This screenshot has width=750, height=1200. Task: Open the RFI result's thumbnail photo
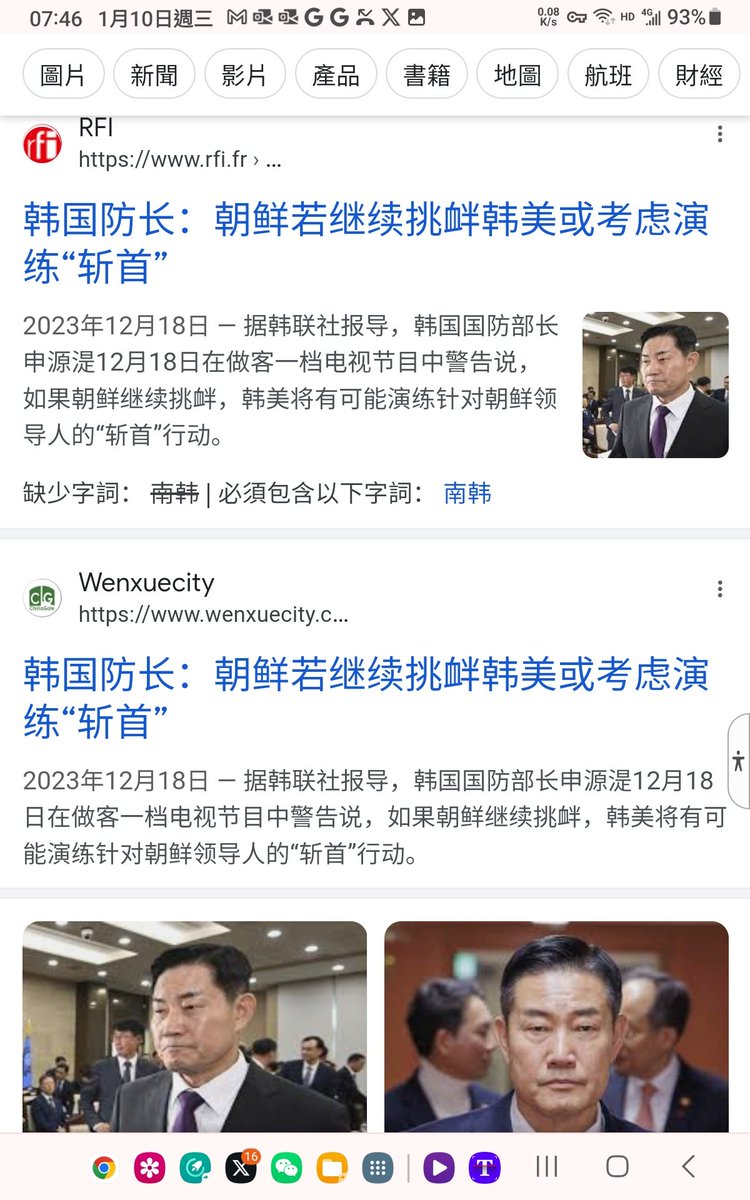pyautogui.click(x=656, y=385)
